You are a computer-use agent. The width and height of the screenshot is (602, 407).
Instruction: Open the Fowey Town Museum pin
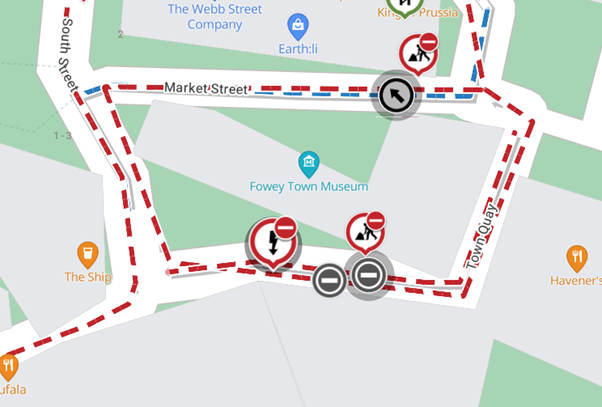pos(309,162)
